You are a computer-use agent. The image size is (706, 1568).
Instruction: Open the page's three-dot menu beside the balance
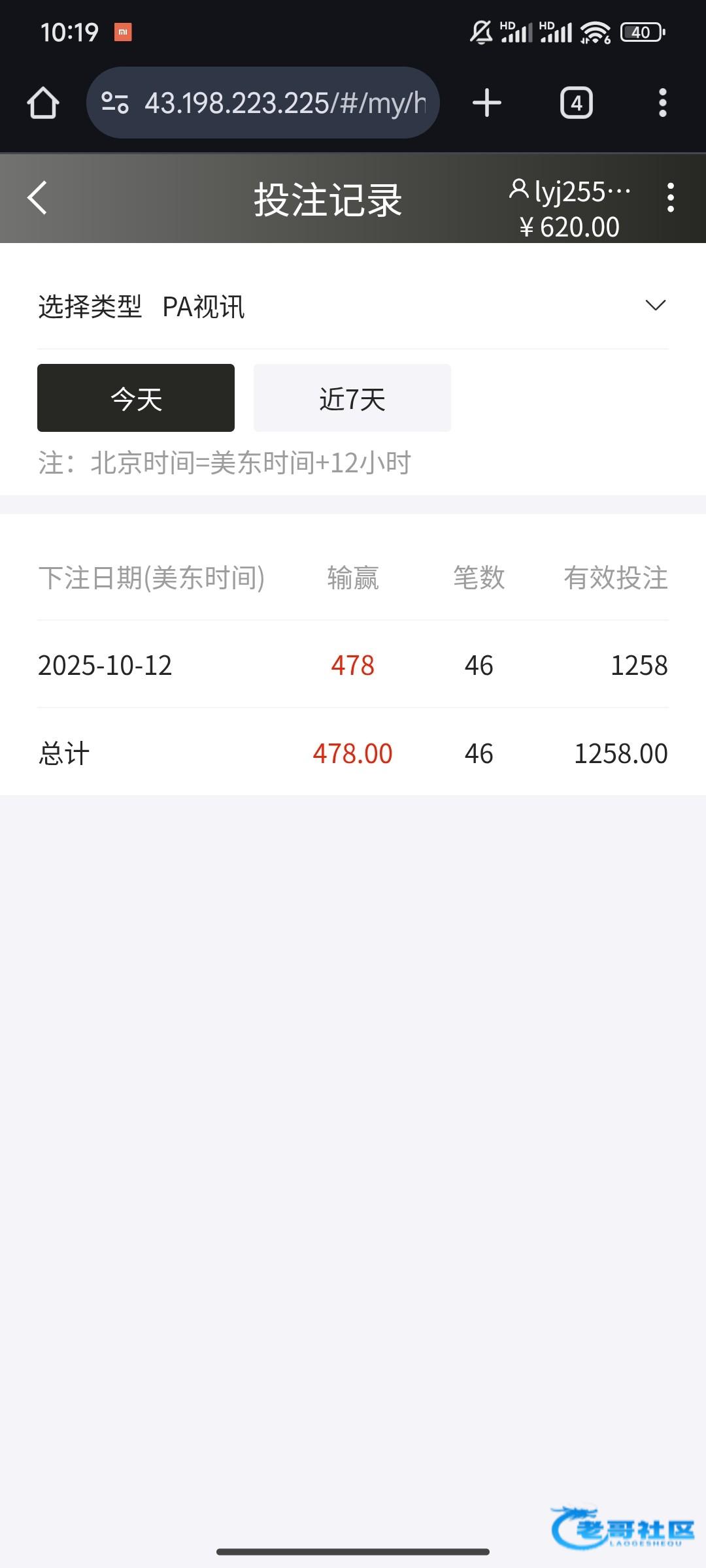(670, 198)
